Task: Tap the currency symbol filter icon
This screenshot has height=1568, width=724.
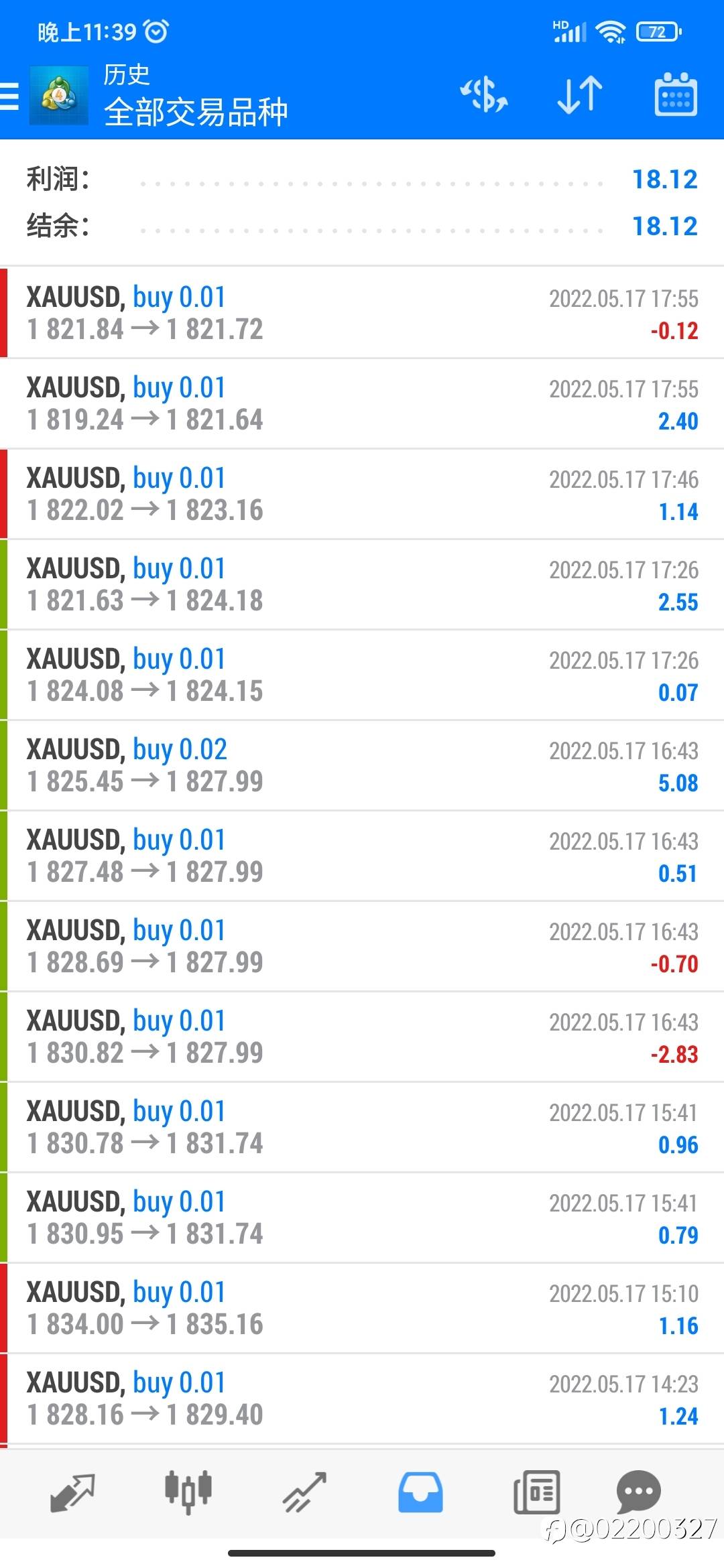Action: click(x=483, y=94)
